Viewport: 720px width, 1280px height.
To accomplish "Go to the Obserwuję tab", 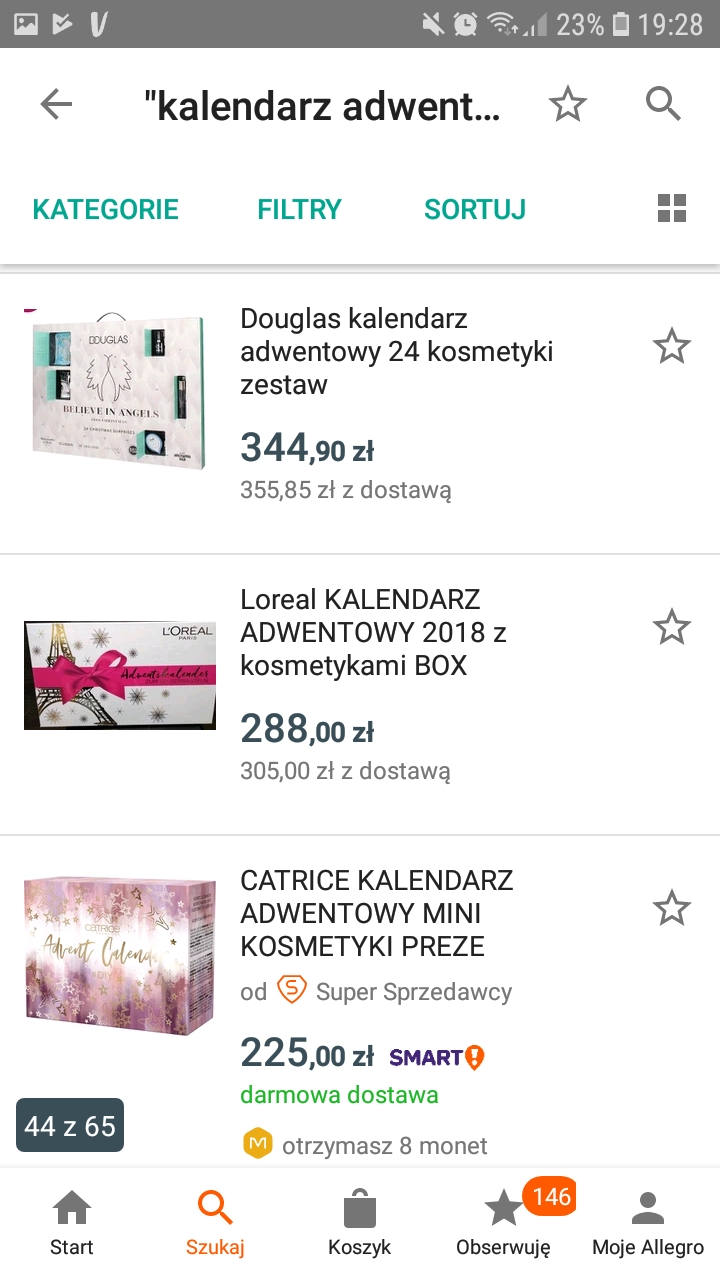I will point(504,1224).
